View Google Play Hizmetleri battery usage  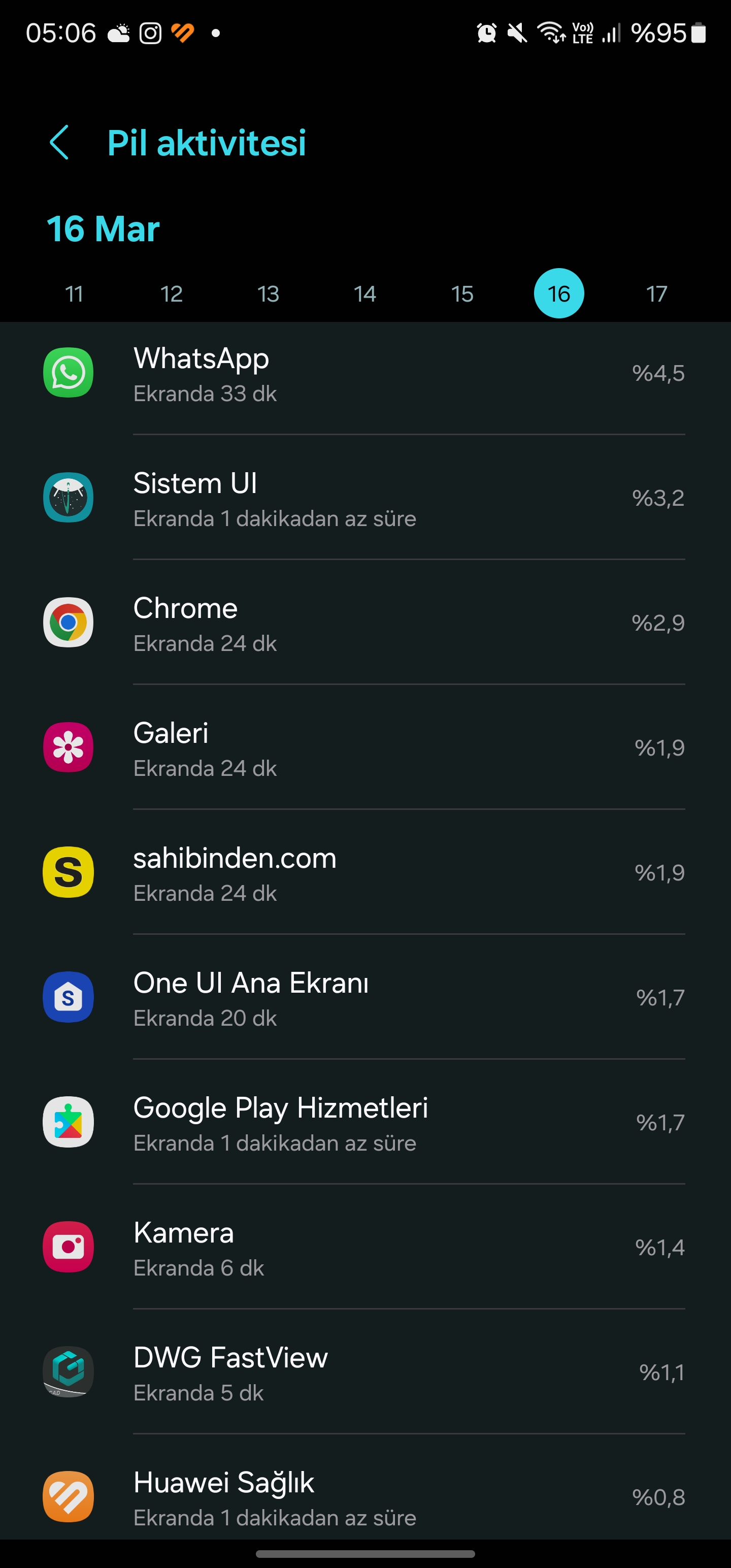(x=365, y=1123)
